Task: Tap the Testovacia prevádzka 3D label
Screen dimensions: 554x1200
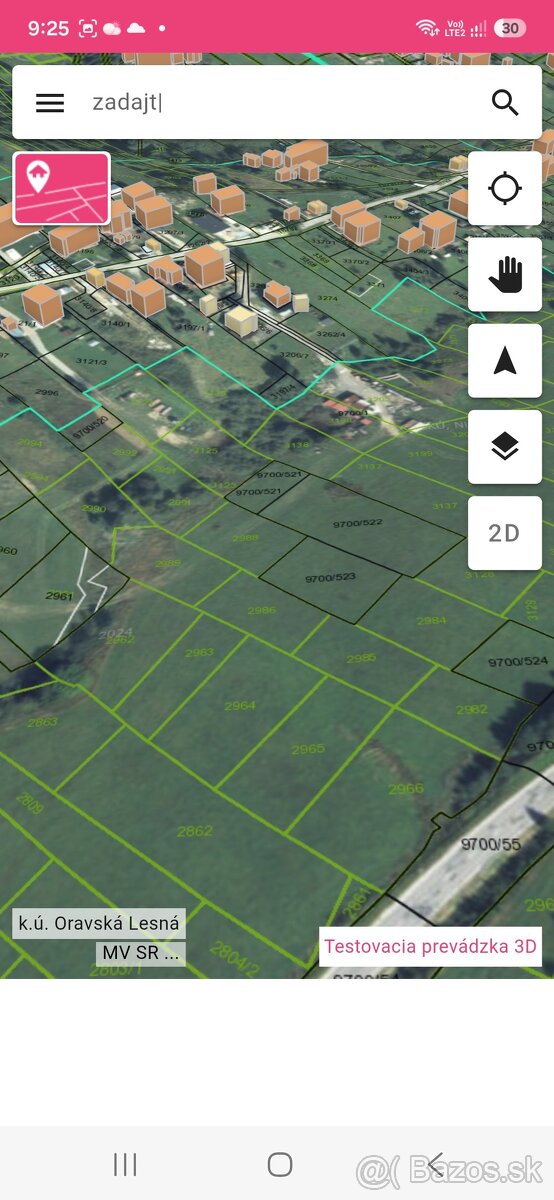Action: [430, 946]
